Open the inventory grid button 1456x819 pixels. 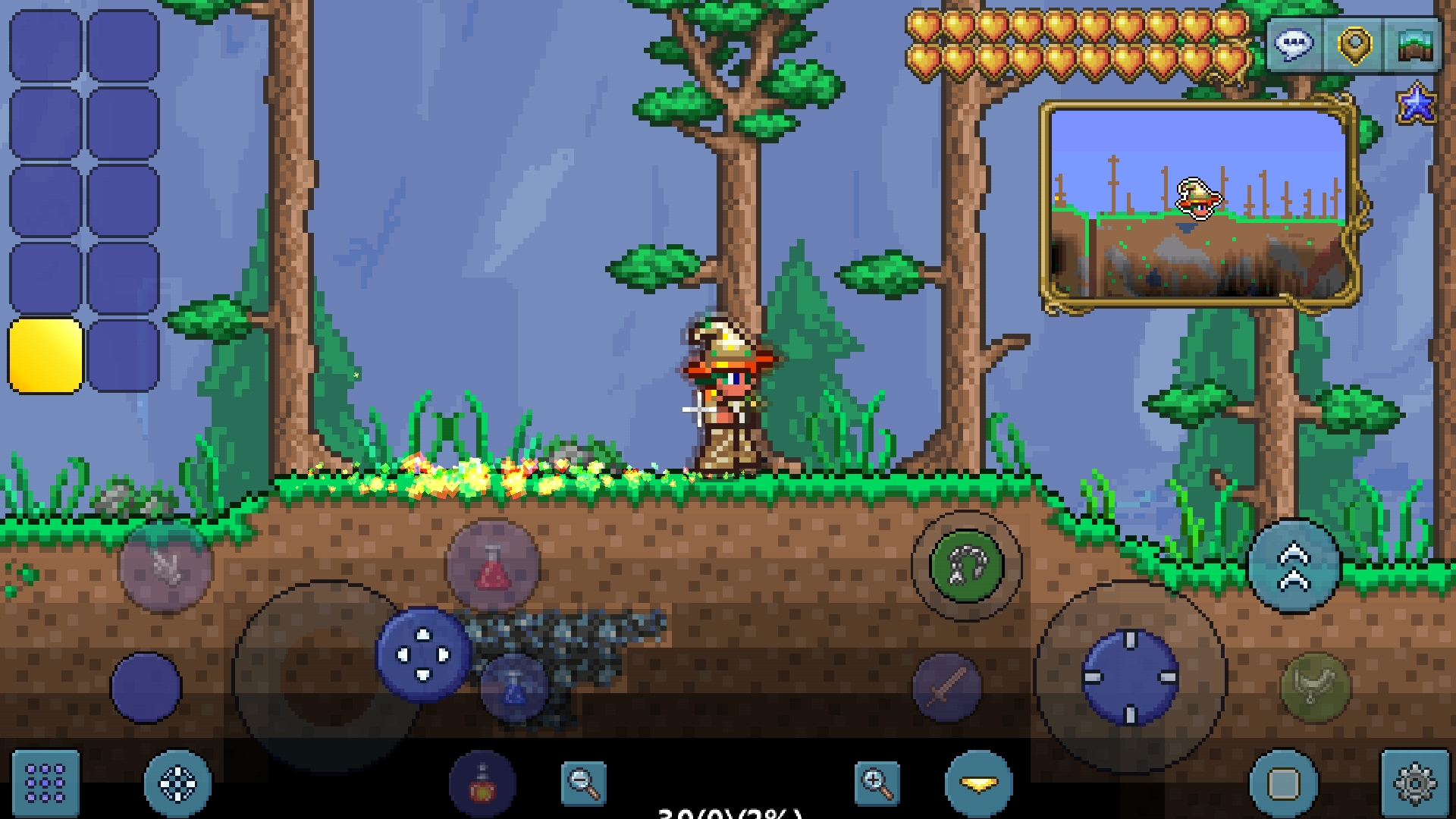(x=45, y=783)
